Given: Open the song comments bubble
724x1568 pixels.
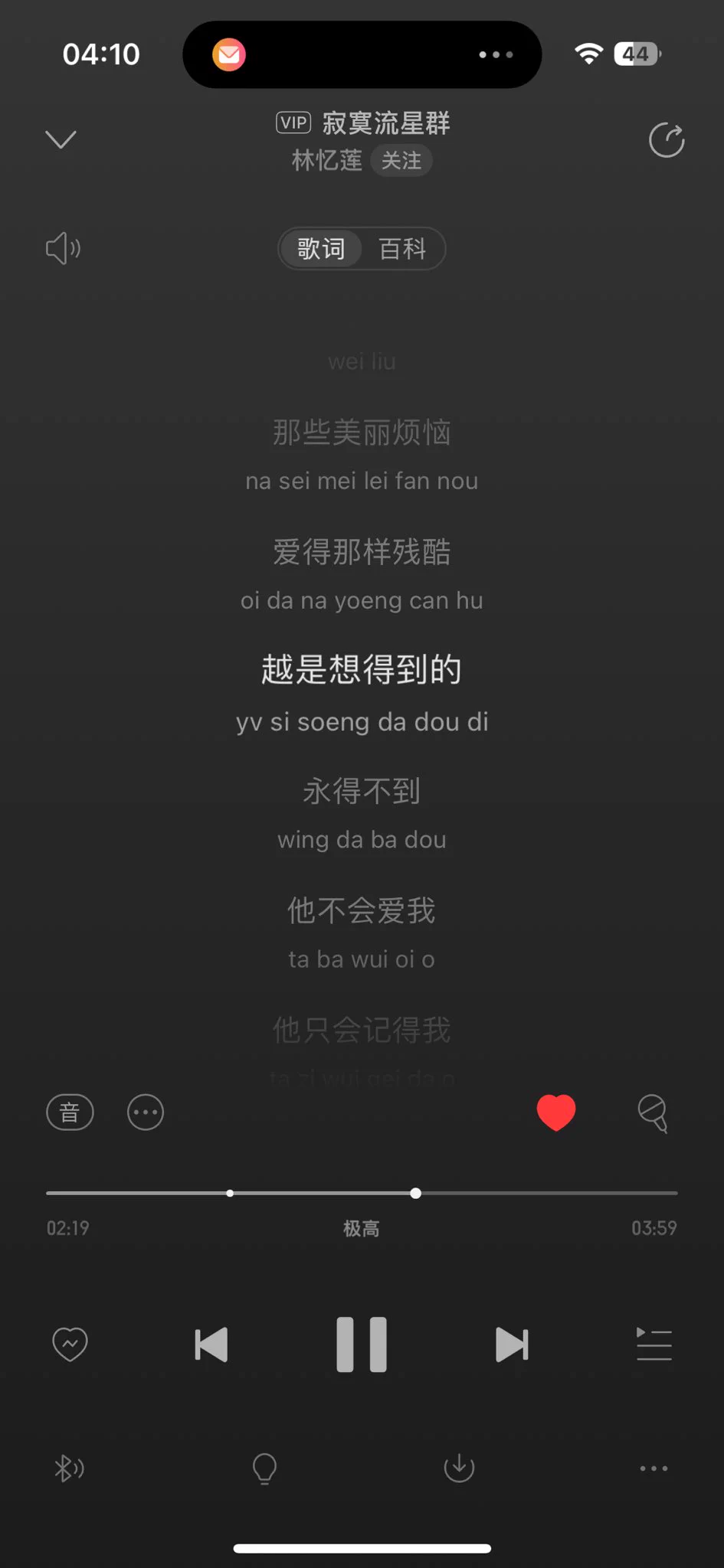Looking at the screenshot, I should click(653, 1112).
